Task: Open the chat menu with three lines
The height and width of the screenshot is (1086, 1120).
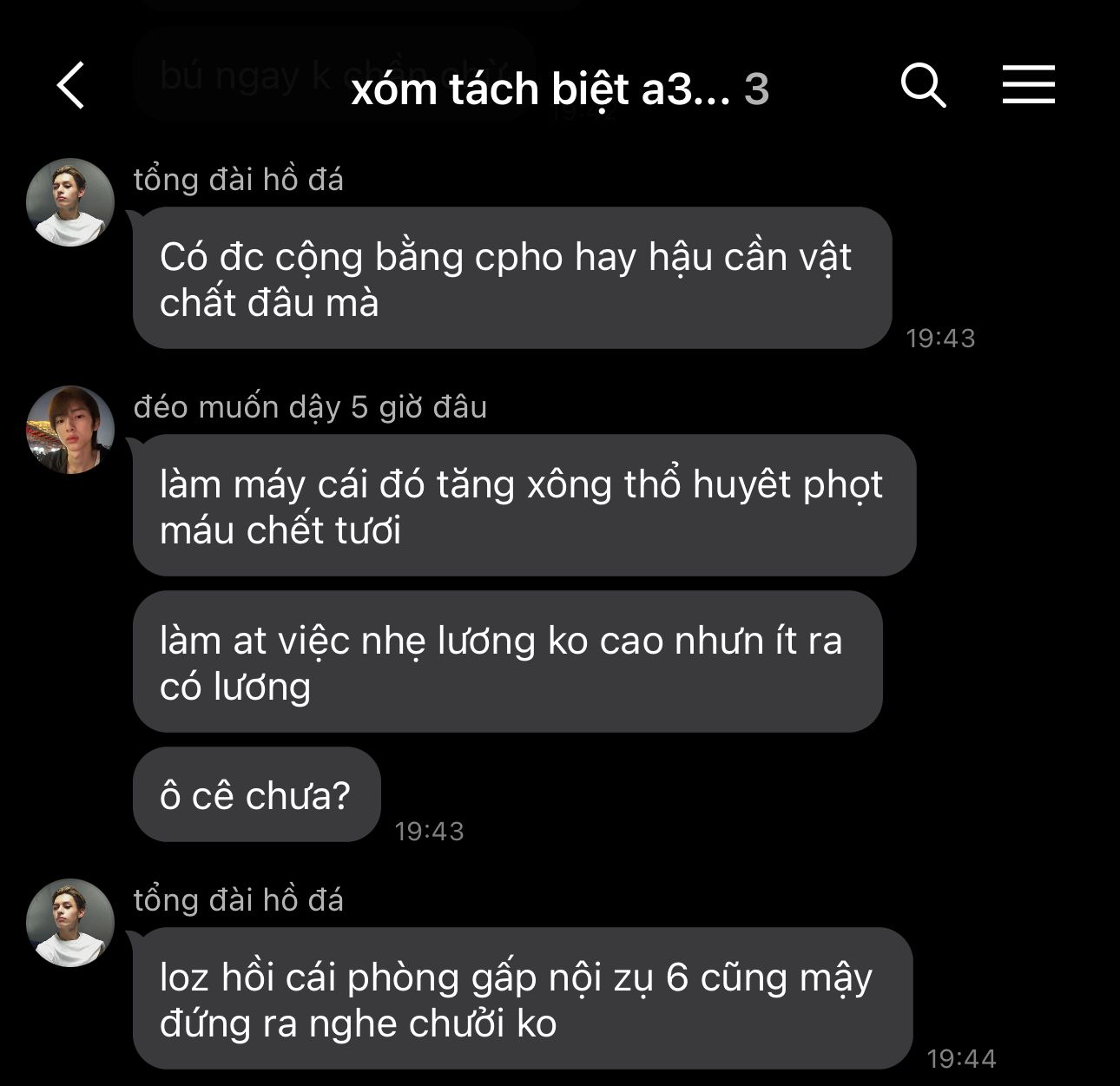Action: click(1028, 85)
